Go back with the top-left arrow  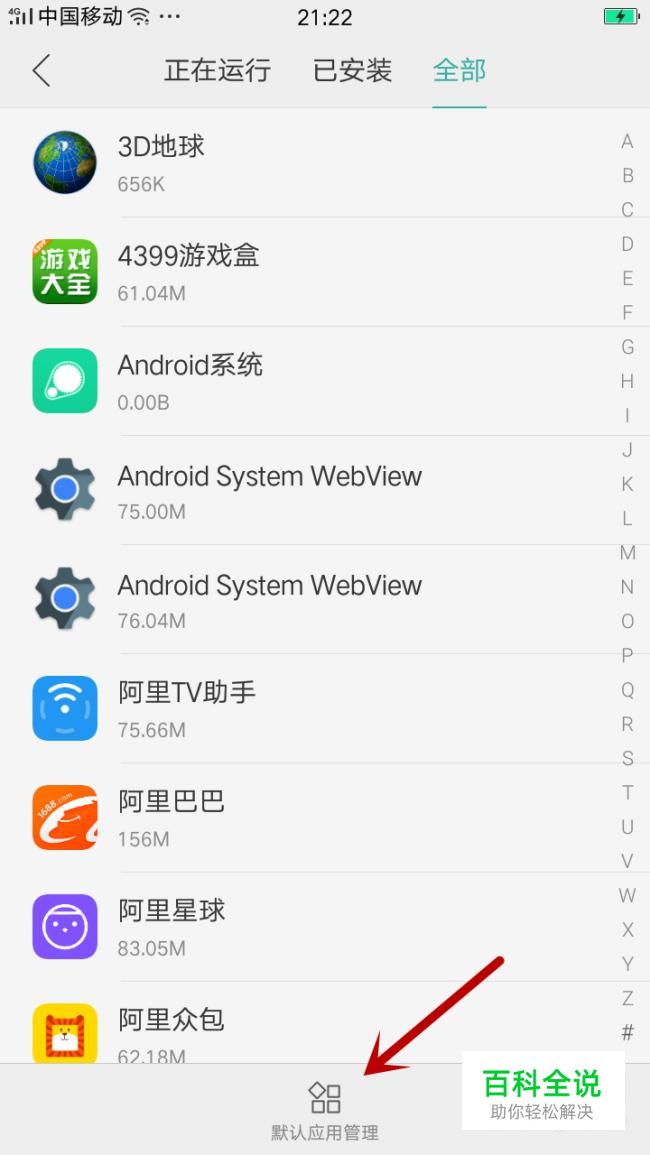[42, 71]
